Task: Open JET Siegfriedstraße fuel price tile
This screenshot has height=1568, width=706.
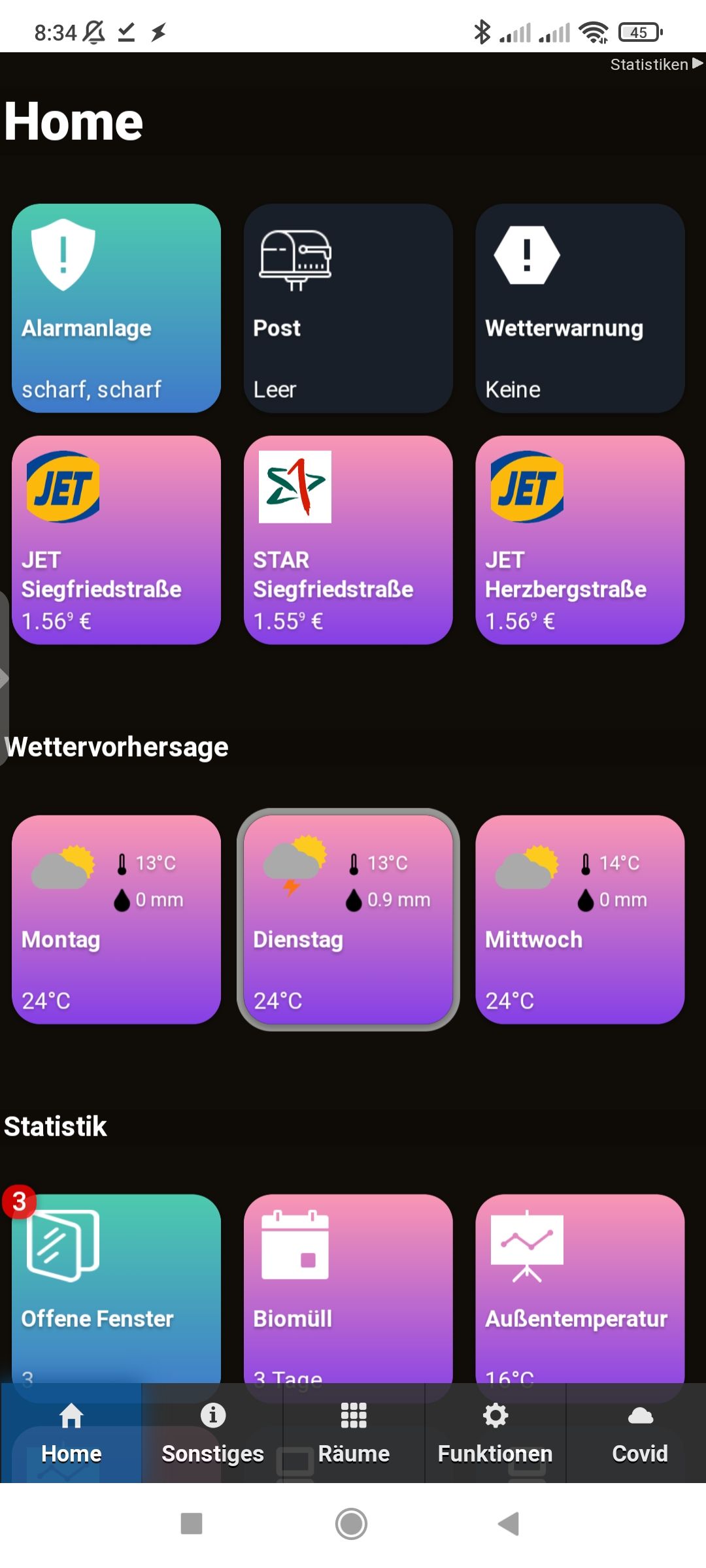Action: click(116, 540)
